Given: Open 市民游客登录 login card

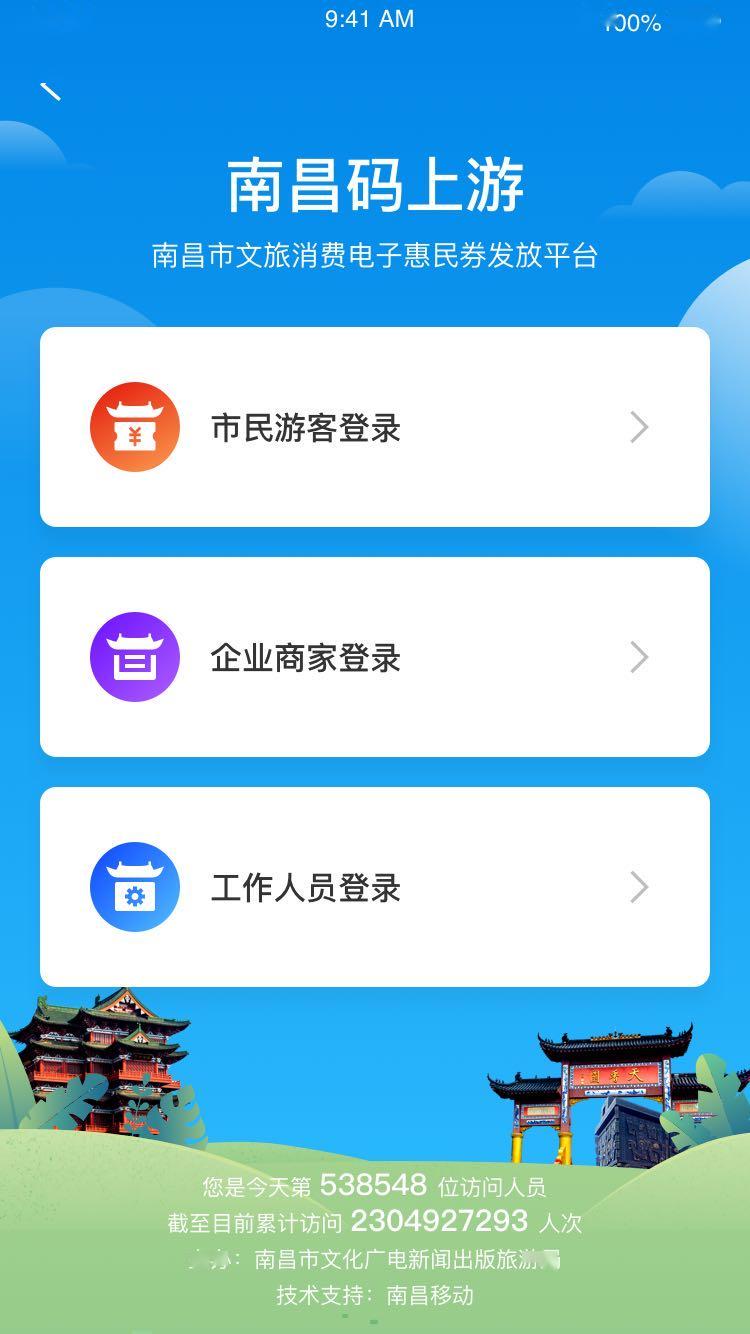Looking at the screenshot, I should tap(375, 427).
